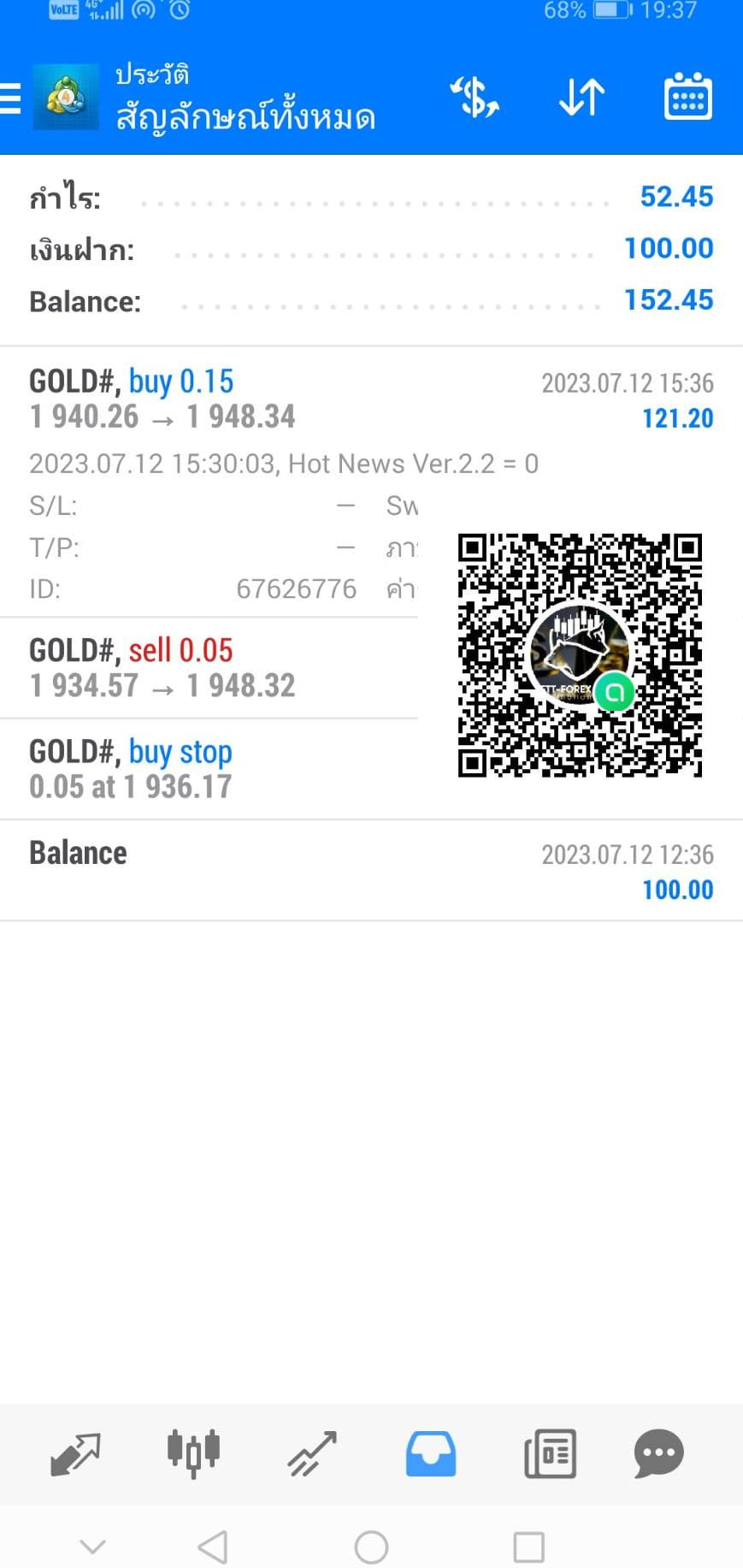Open the hamburger drawer menu
The height and width of the screenshot is (1568, 743).
click(10, 98)
